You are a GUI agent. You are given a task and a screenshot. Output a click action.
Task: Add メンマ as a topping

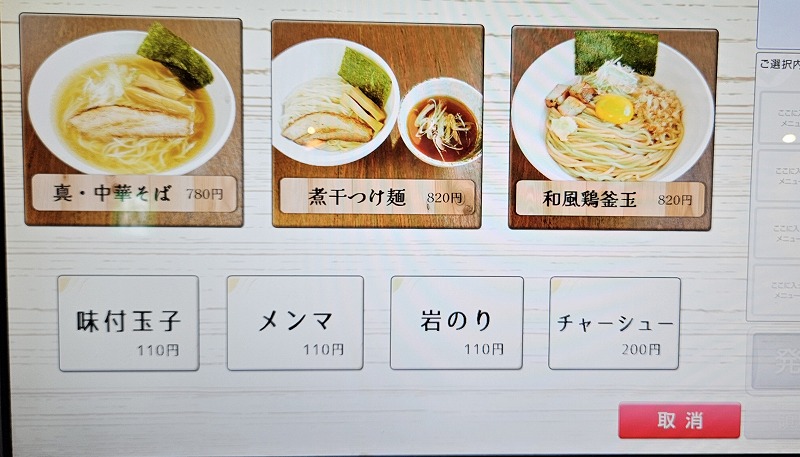coord(295,324)
